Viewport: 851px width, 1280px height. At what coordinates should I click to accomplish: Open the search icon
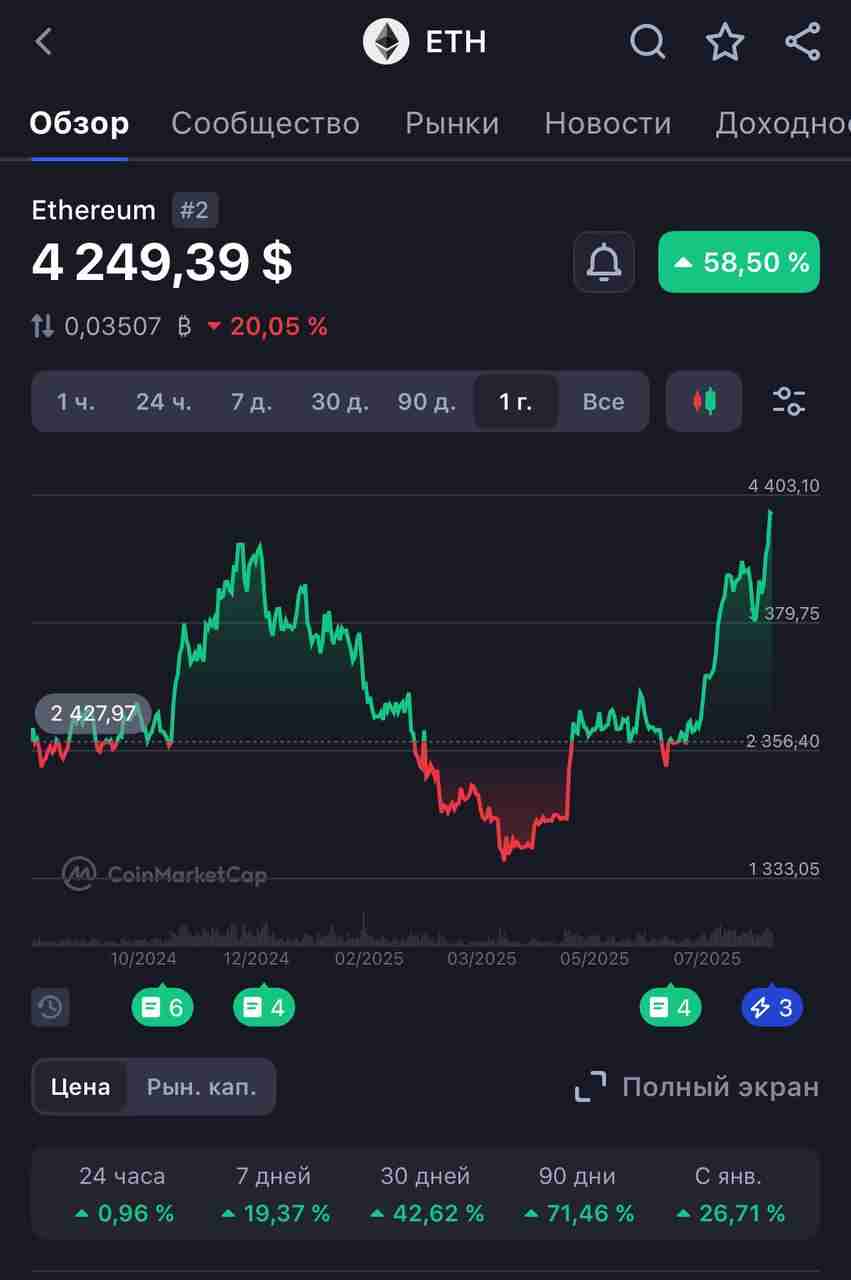tap(647, 42)
